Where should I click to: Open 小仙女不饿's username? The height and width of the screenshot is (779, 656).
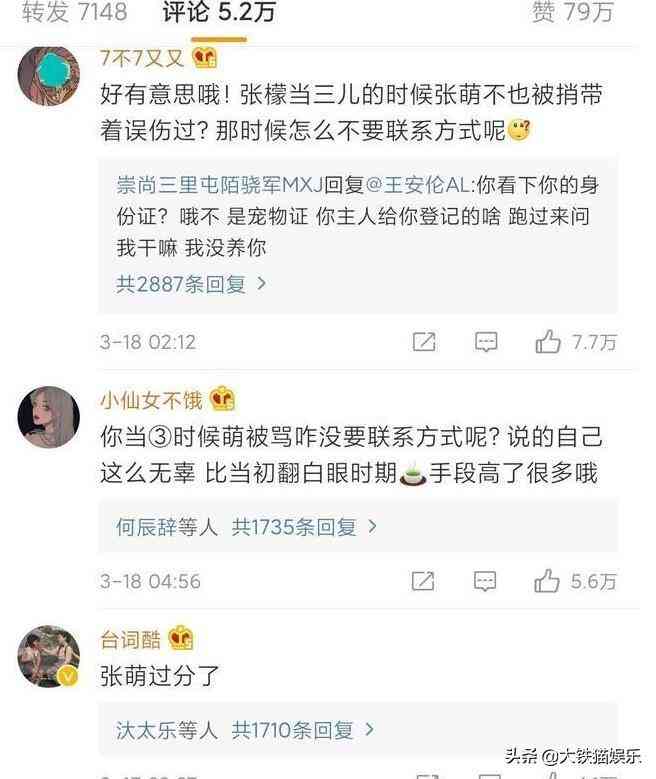(151, 402)
